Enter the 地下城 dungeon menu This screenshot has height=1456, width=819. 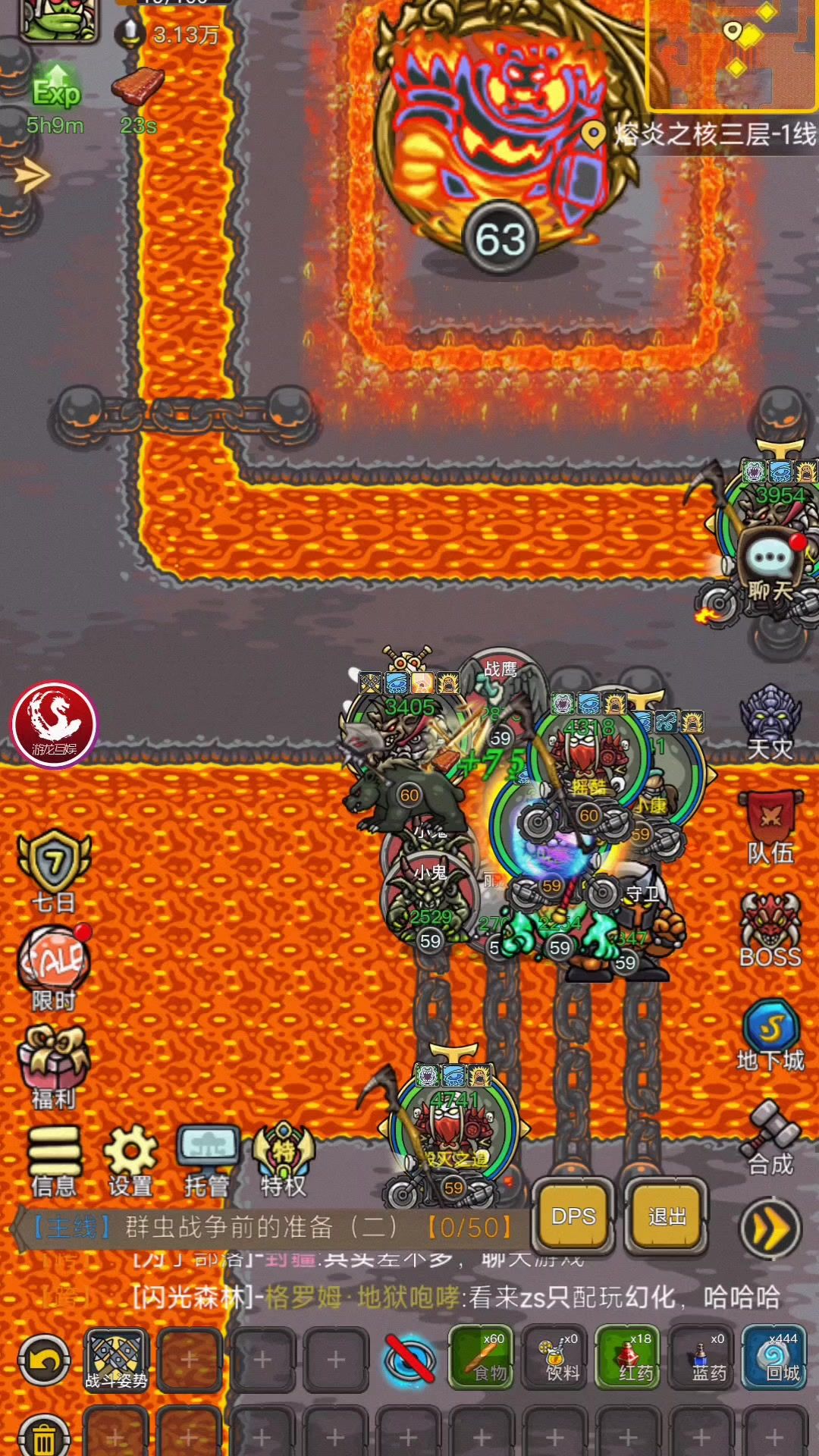click(770, 1035)
